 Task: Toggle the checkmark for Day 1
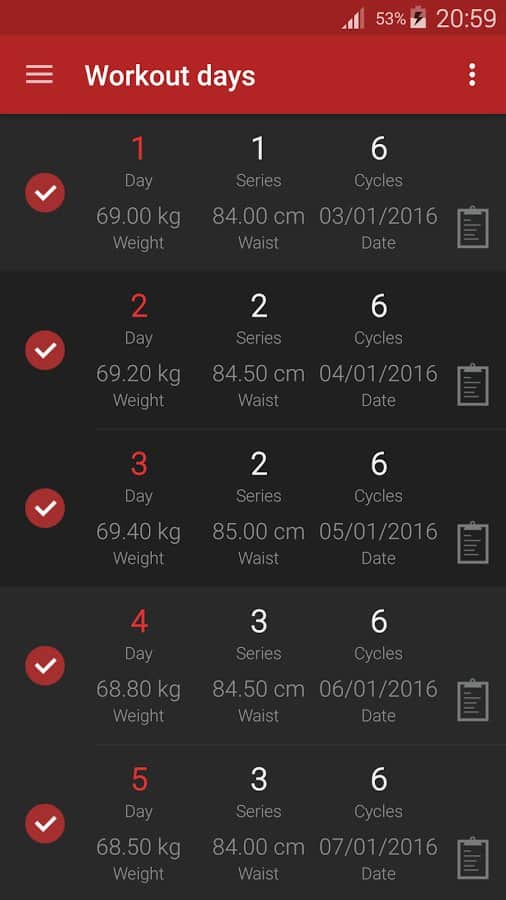45,193
